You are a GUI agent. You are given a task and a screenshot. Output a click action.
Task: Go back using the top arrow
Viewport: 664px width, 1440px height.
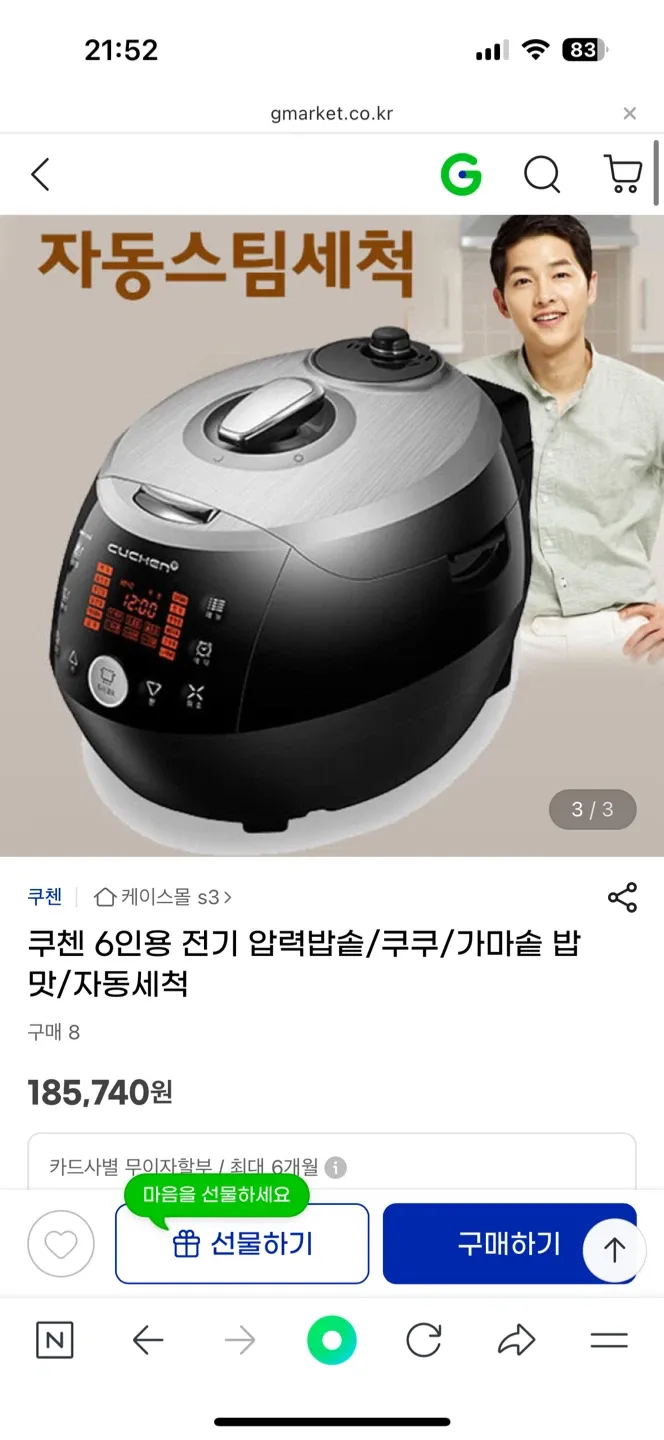(40, 175)
